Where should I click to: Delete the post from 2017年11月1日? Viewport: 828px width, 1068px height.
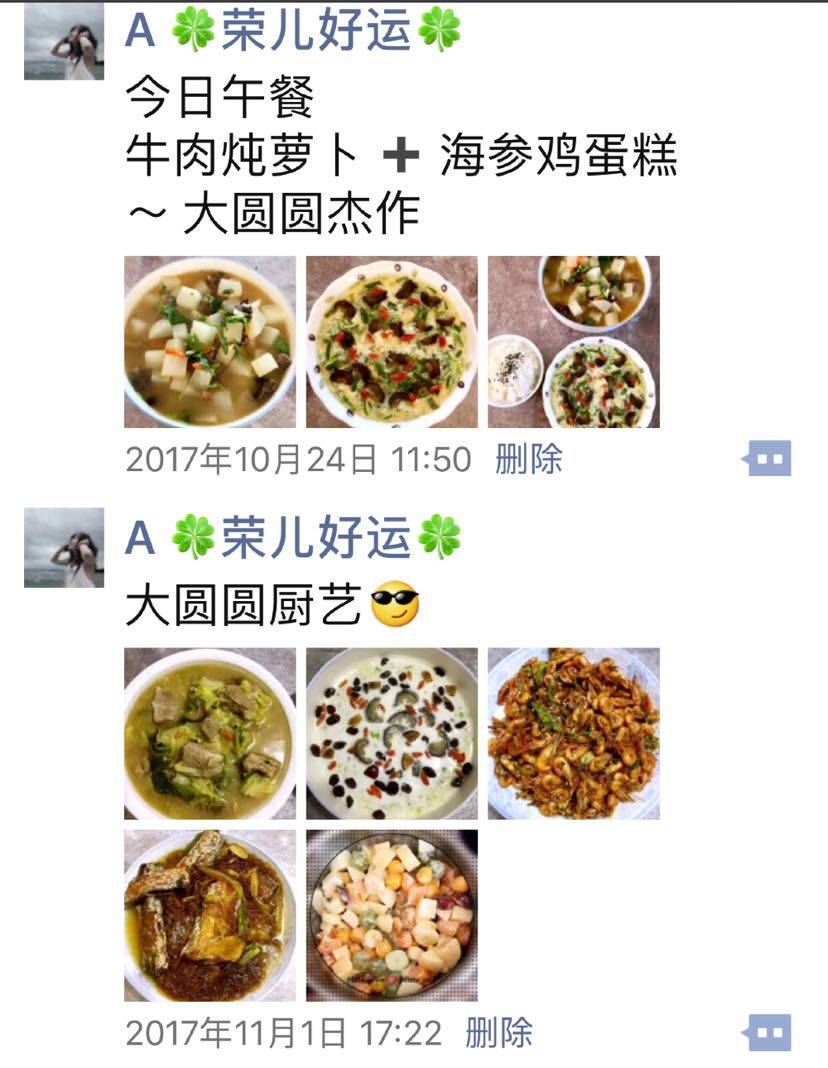499,1033
